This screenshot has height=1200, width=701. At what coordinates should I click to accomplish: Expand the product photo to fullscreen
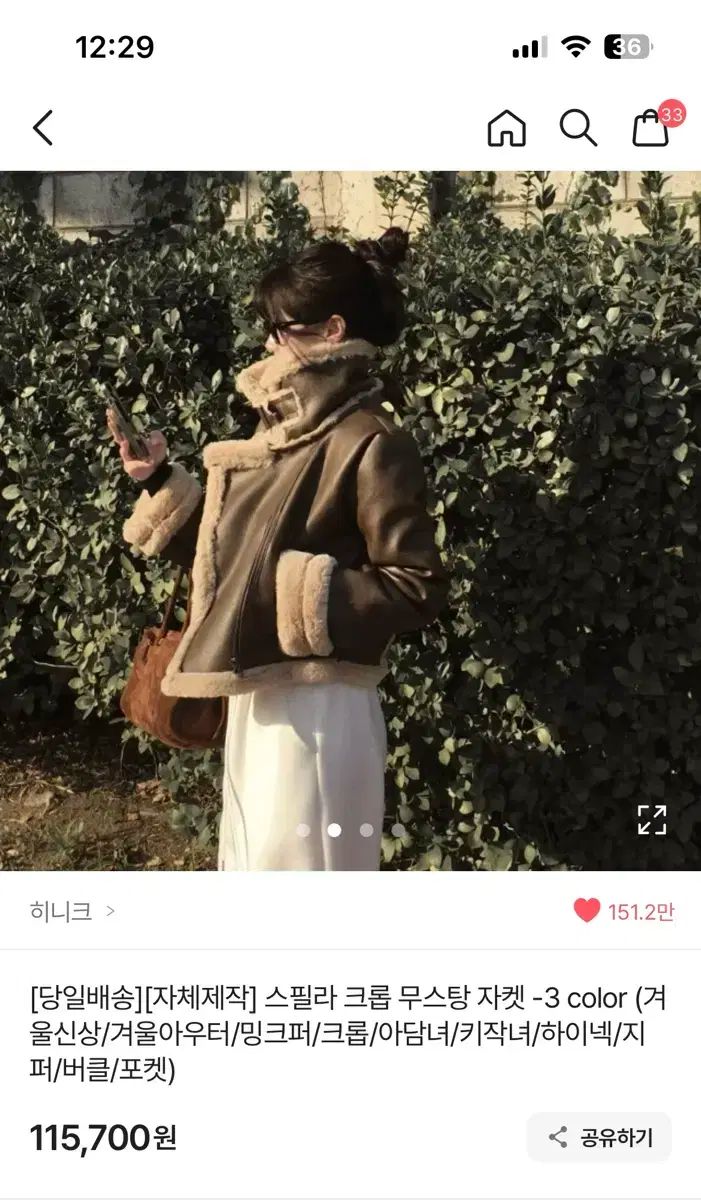[652, 820]
